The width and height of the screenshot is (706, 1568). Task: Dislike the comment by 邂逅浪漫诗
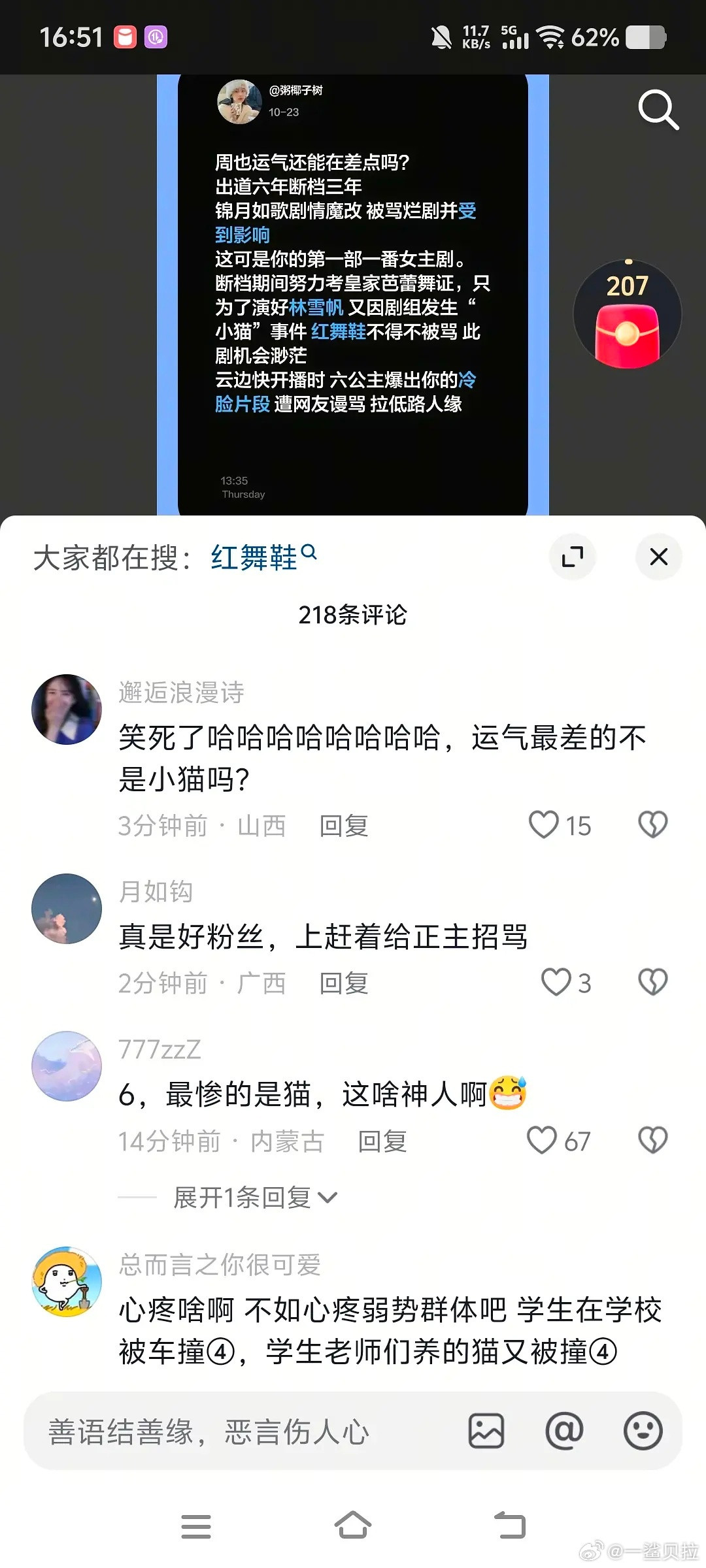[652, 825]
